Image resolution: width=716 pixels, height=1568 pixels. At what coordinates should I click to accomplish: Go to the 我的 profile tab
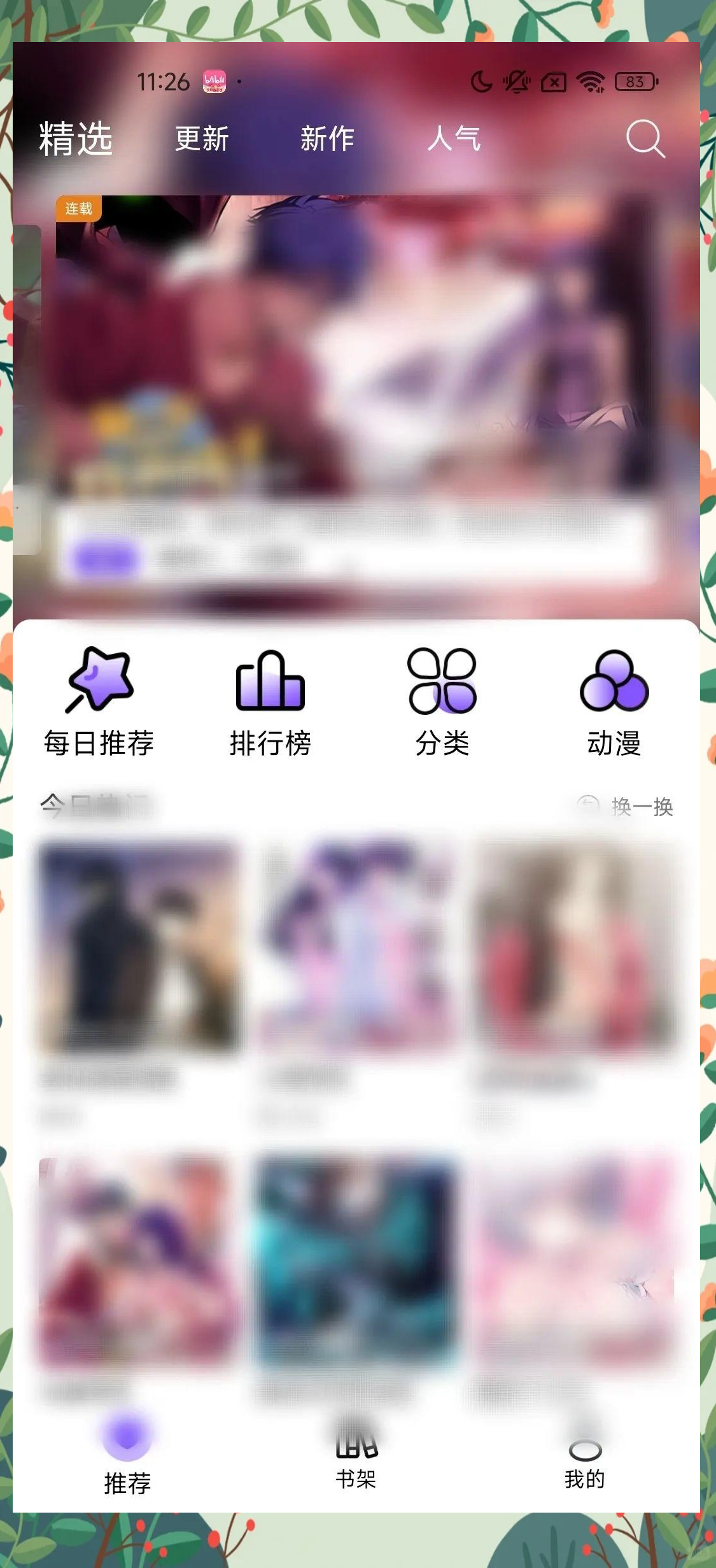pyautogui.click(x=584, y=1462)
